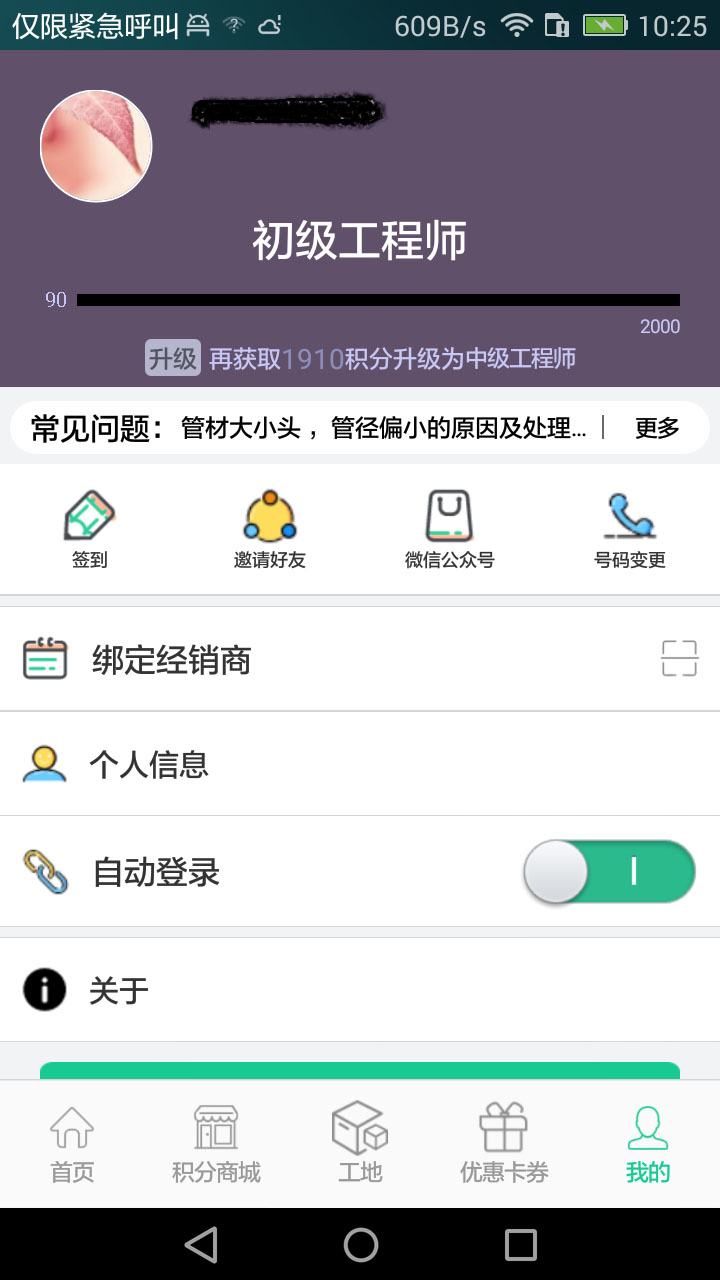Viewport: 720px width, 1280px height.
Task: Tap the round profile avatar photo
Action: (96, 145)
